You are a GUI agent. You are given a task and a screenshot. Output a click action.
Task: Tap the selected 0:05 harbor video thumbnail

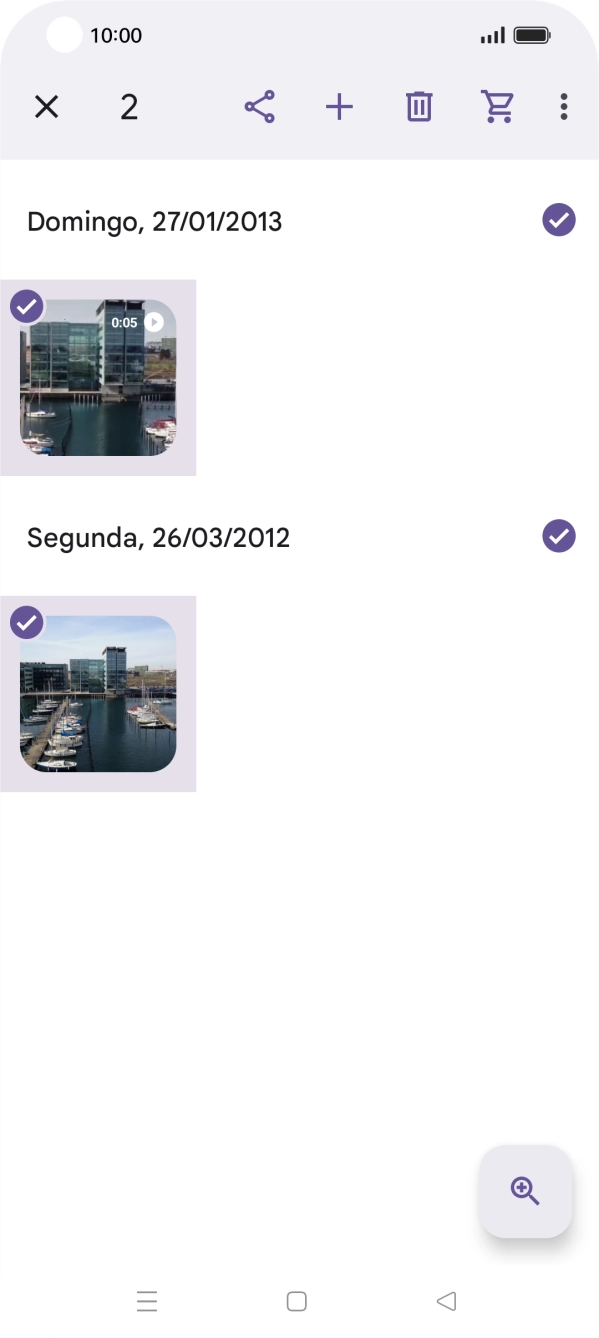(x=98, y=378)
